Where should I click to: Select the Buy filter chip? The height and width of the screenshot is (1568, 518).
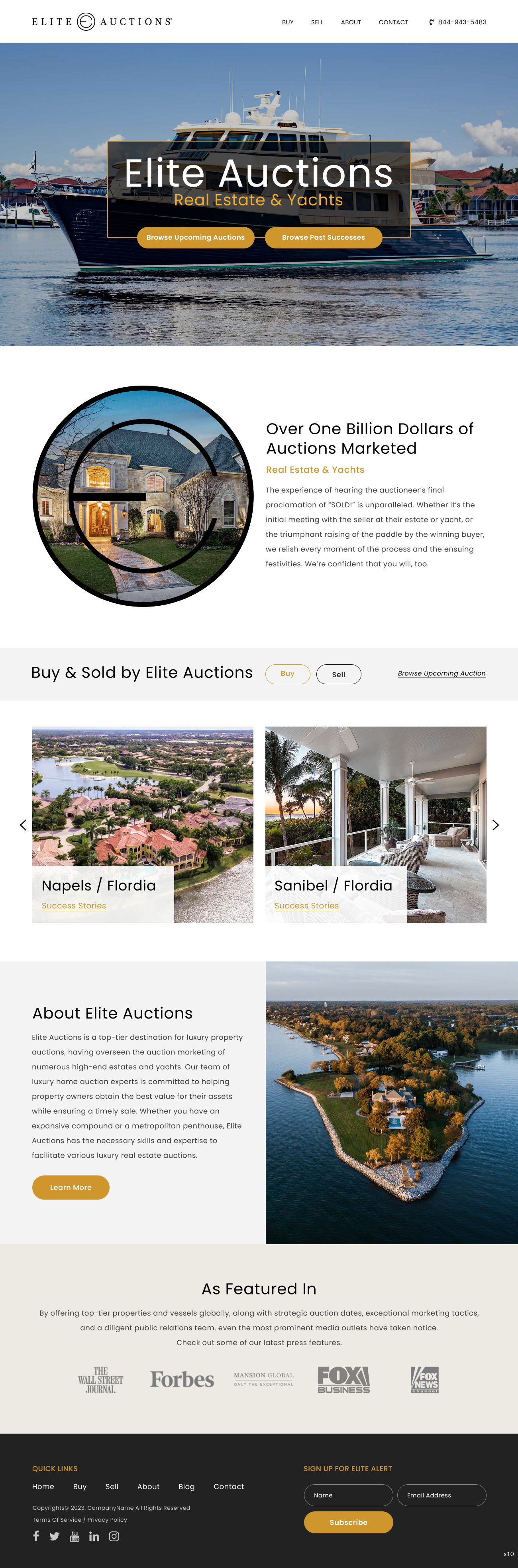pos(288,674)
